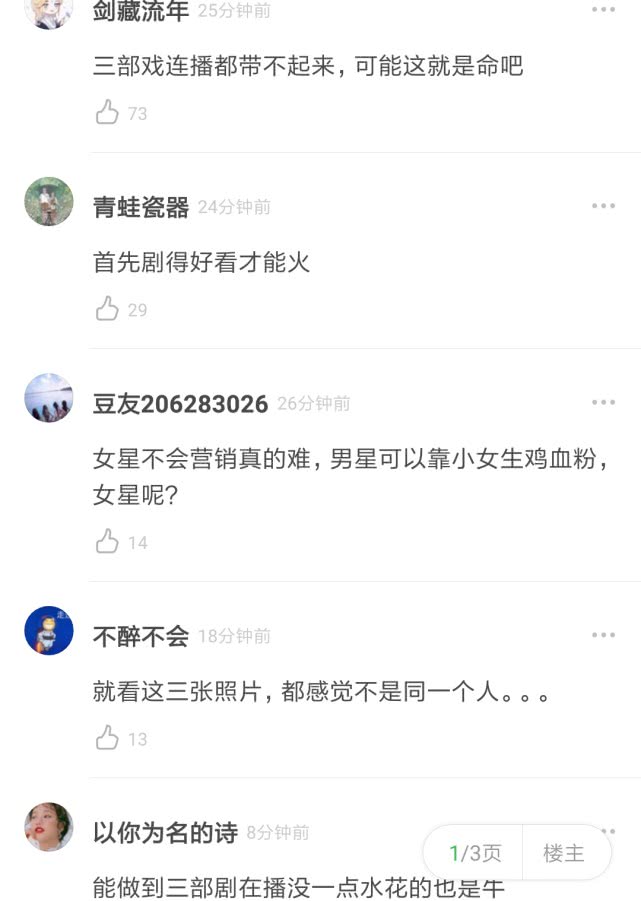
Task: Open the username 剑藏流年
Action: pyautogui.click(x=140, y=11)
